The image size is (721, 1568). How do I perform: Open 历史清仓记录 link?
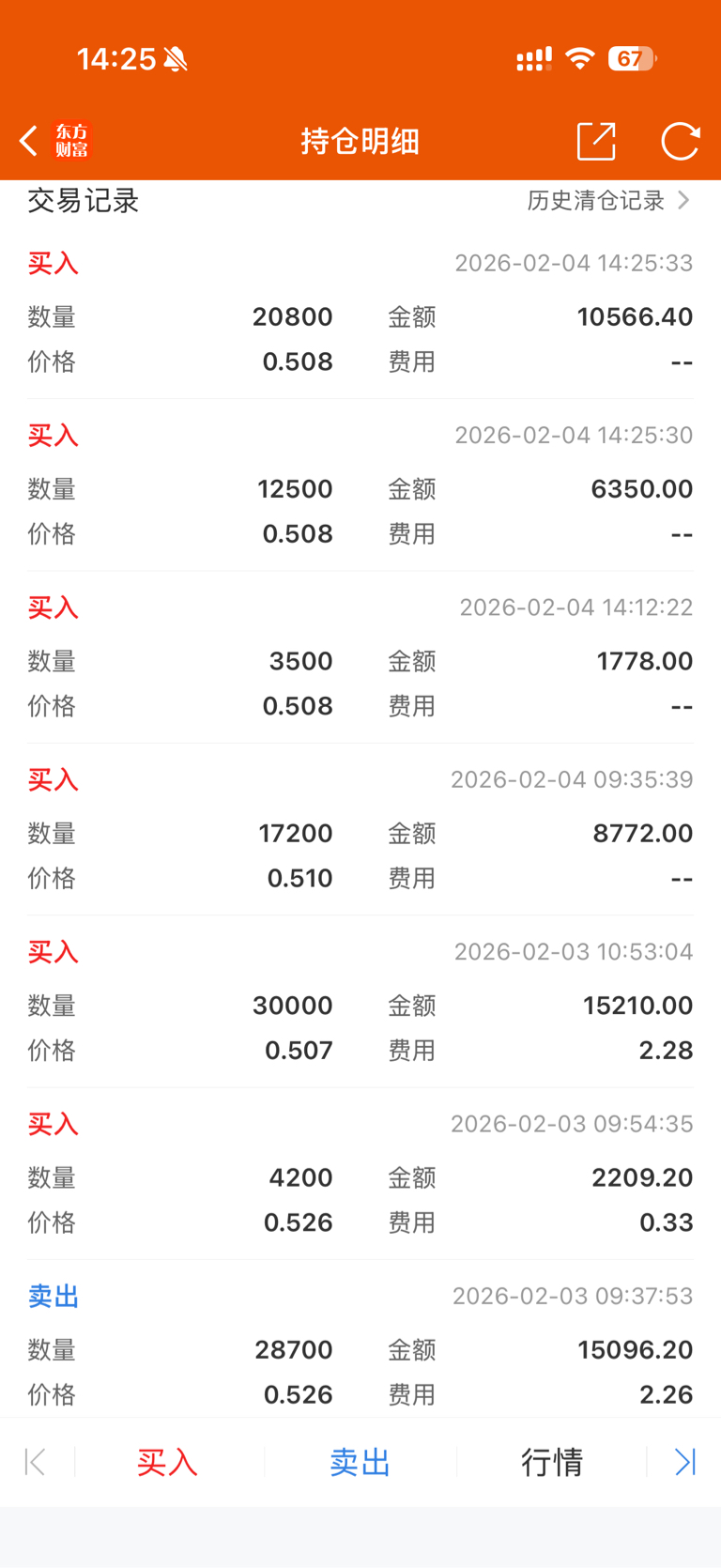tap(608, 200)
